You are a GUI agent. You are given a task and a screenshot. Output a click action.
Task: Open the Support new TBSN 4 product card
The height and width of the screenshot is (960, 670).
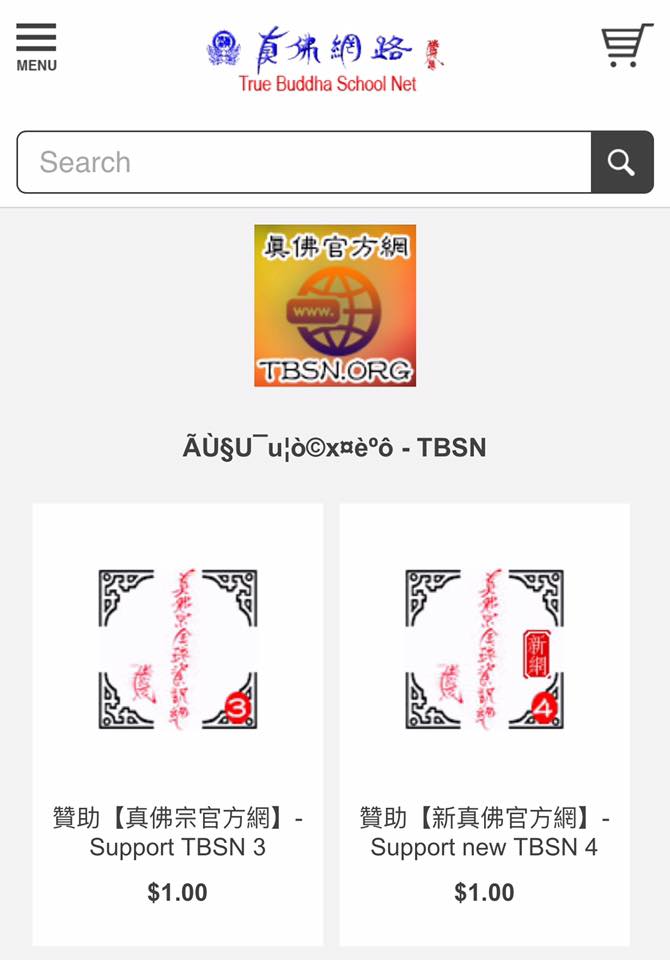coord(484,724)
